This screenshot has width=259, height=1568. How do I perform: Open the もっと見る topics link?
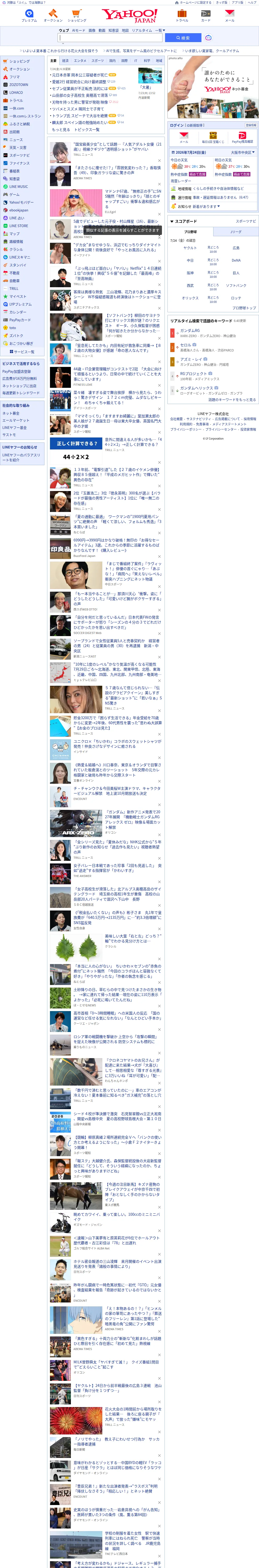coord(61,130)
